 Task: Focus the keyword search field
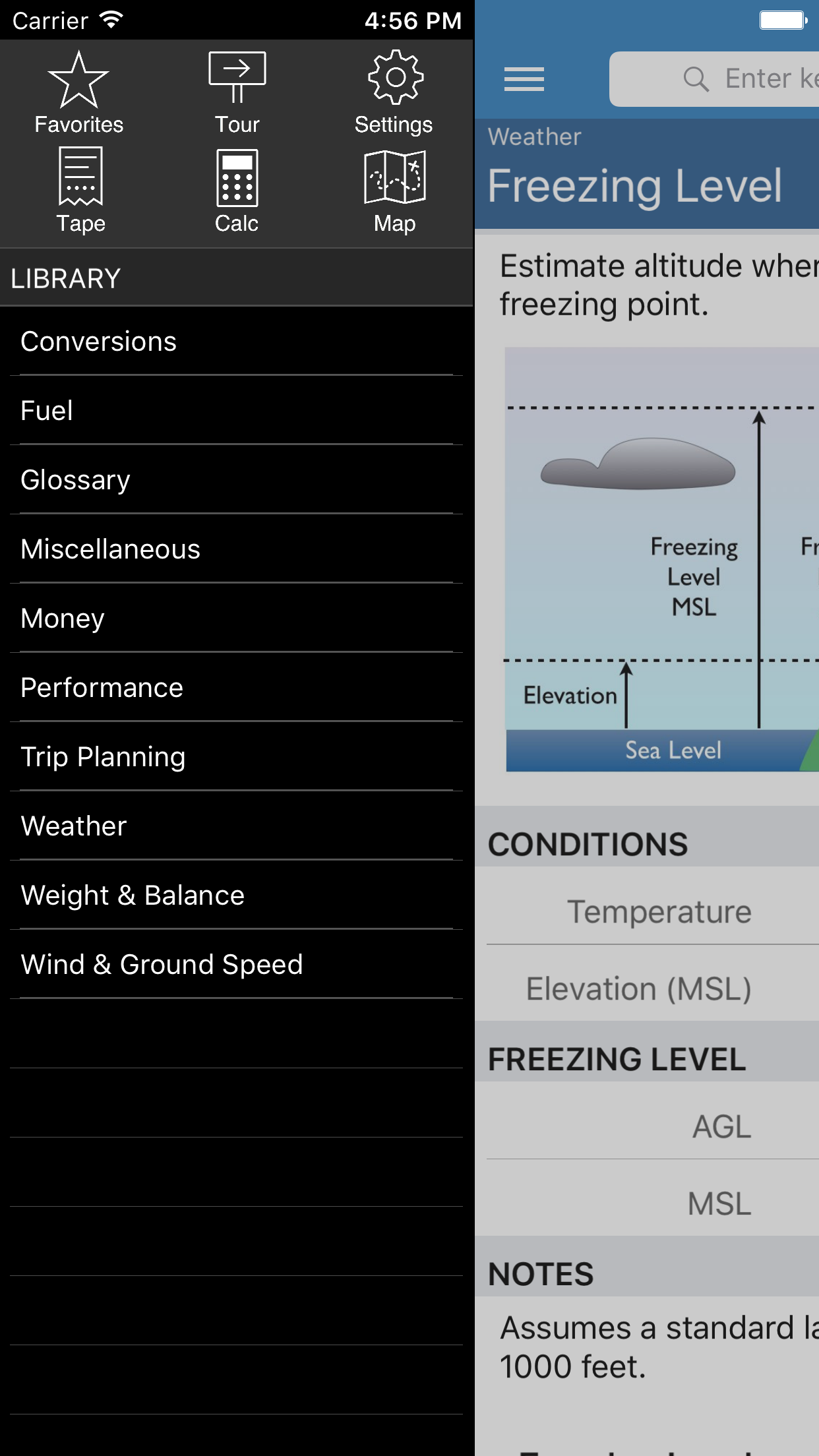(725, 79)
